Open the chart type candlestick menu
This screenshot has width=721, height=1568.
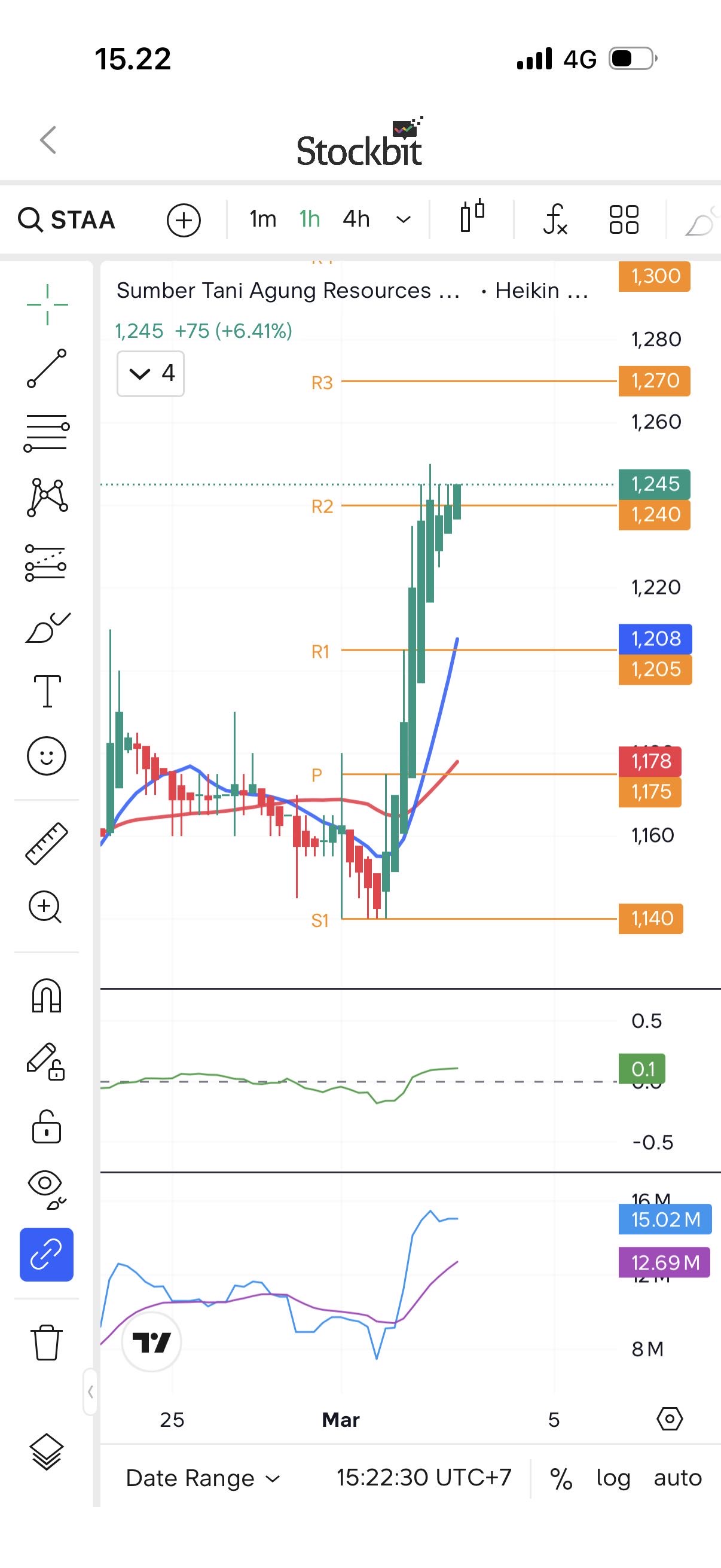click(x=472, y=217)
